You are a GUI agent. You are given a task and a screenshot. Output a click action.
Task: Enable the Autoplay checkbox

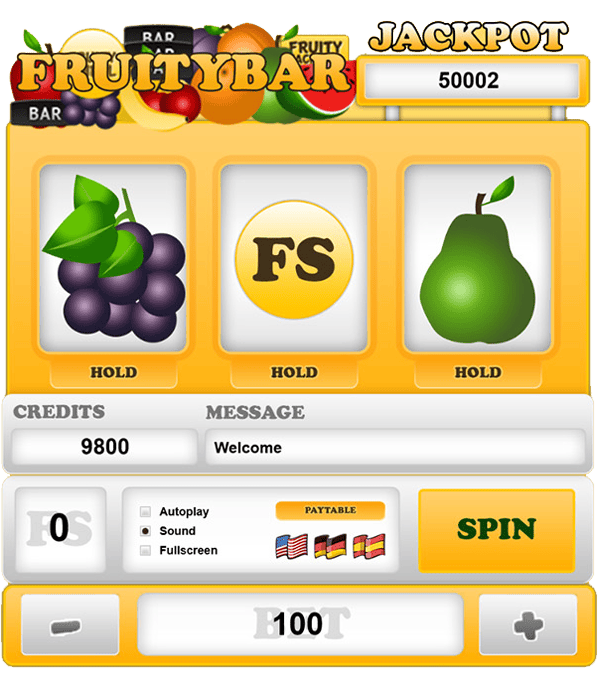tap(146, 512)
